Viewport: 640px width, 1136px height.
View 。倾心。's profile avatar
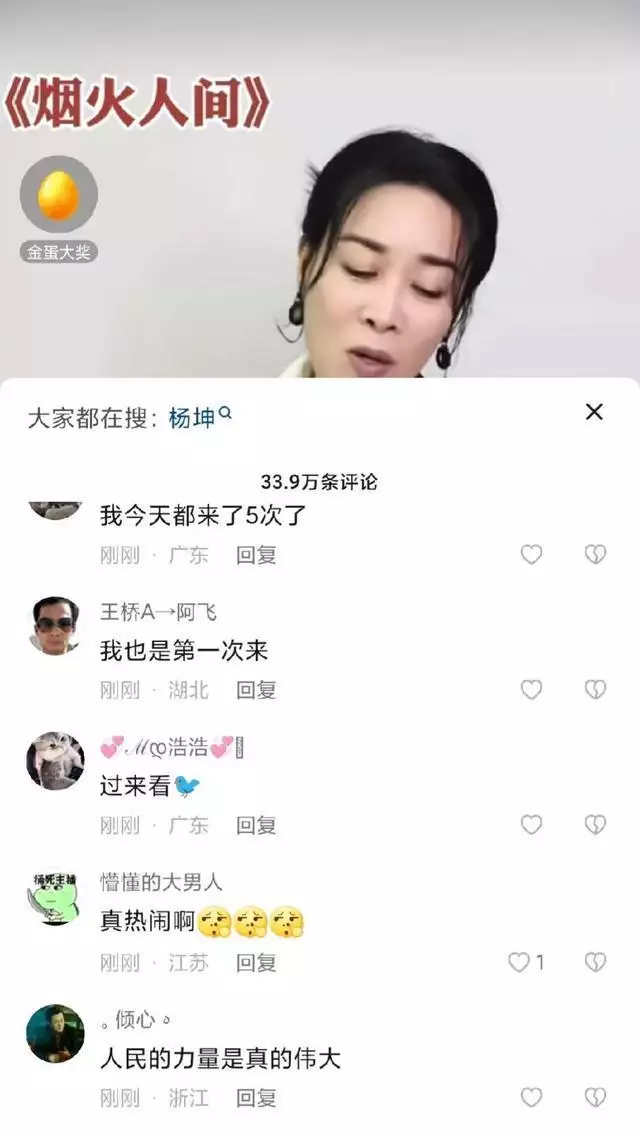[54, 1033]
